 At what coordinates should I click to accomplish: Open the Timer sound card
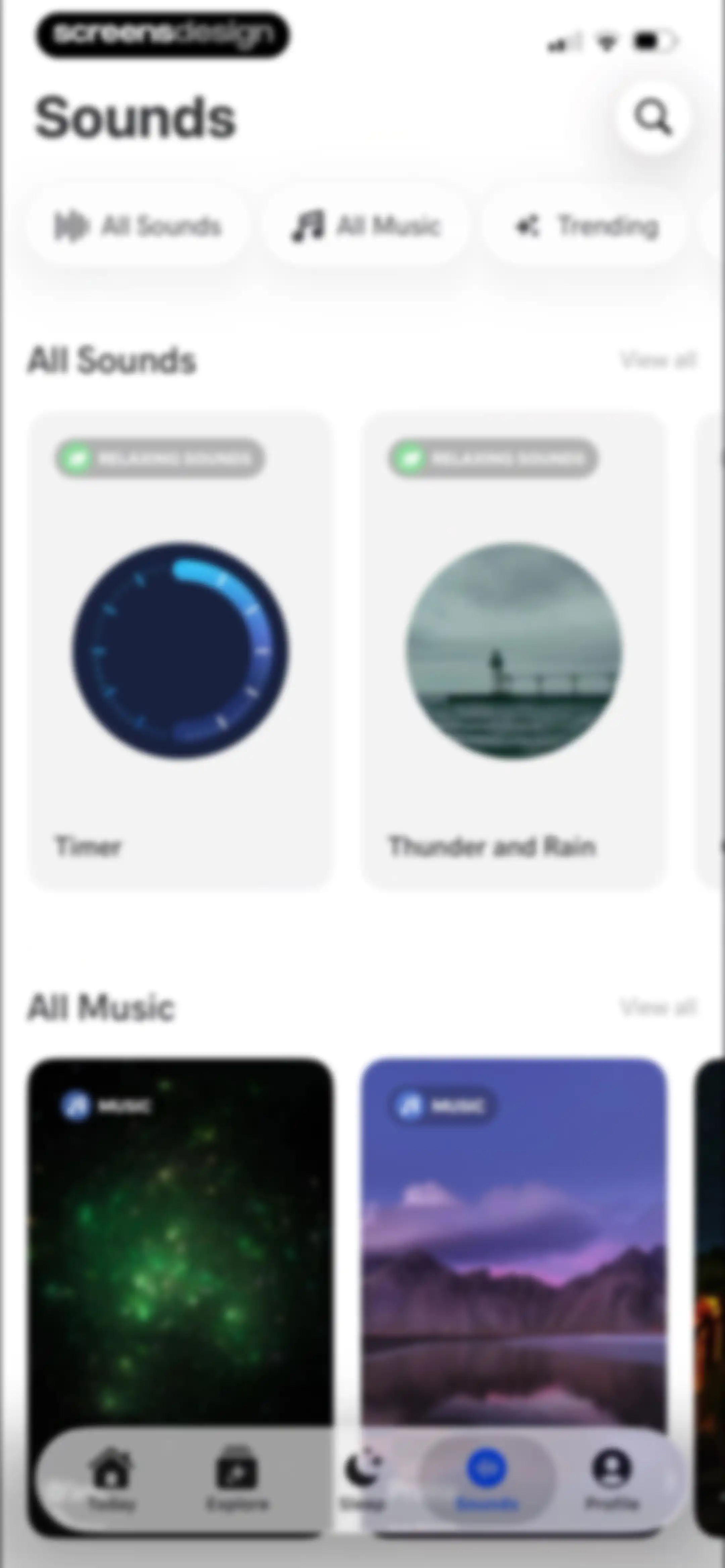pyautogui.click(x=180, y=651)
